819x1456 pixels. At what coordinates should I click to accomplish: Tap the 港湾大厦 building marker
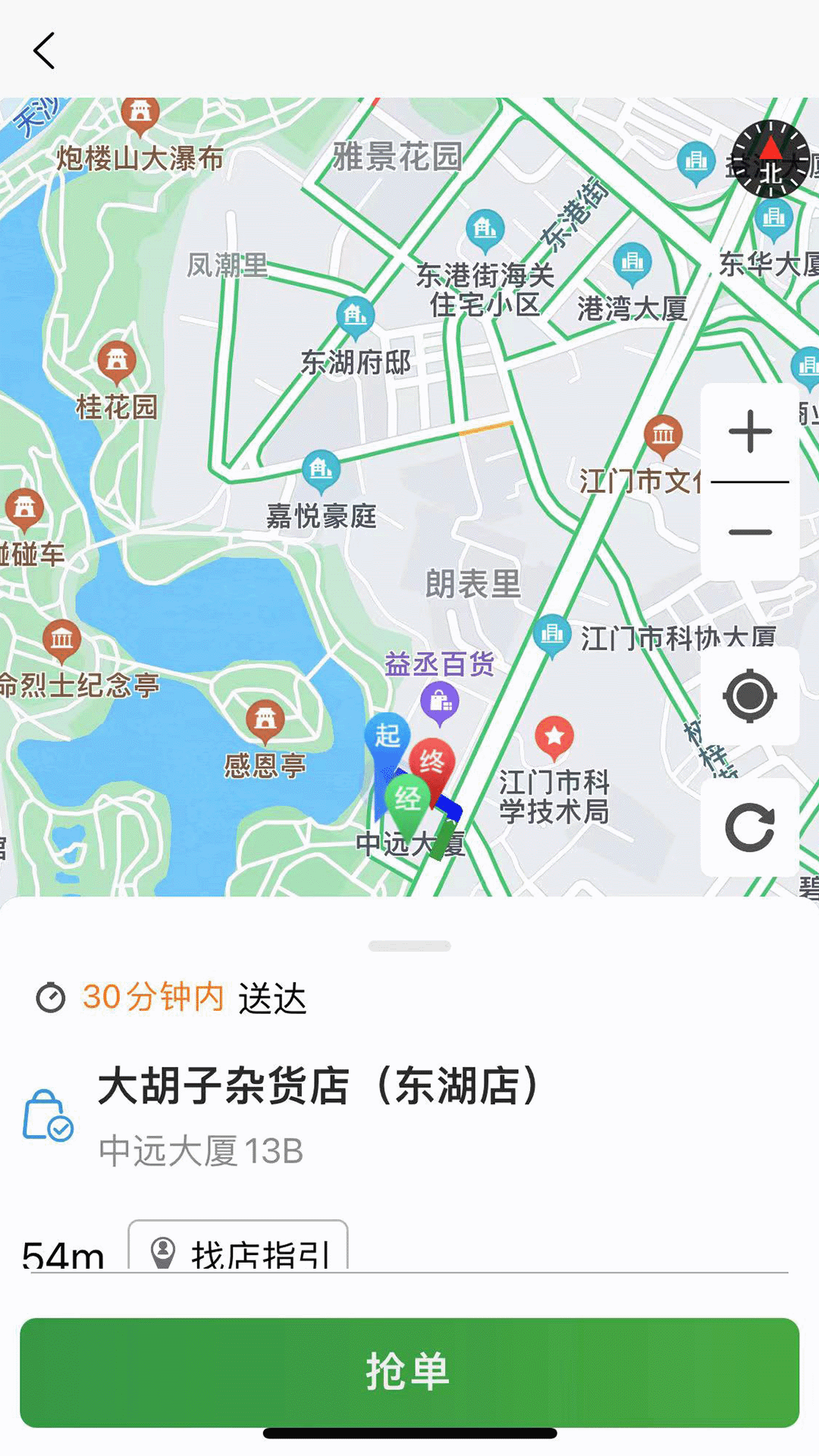pyautogui.click(x=632, y=260)
